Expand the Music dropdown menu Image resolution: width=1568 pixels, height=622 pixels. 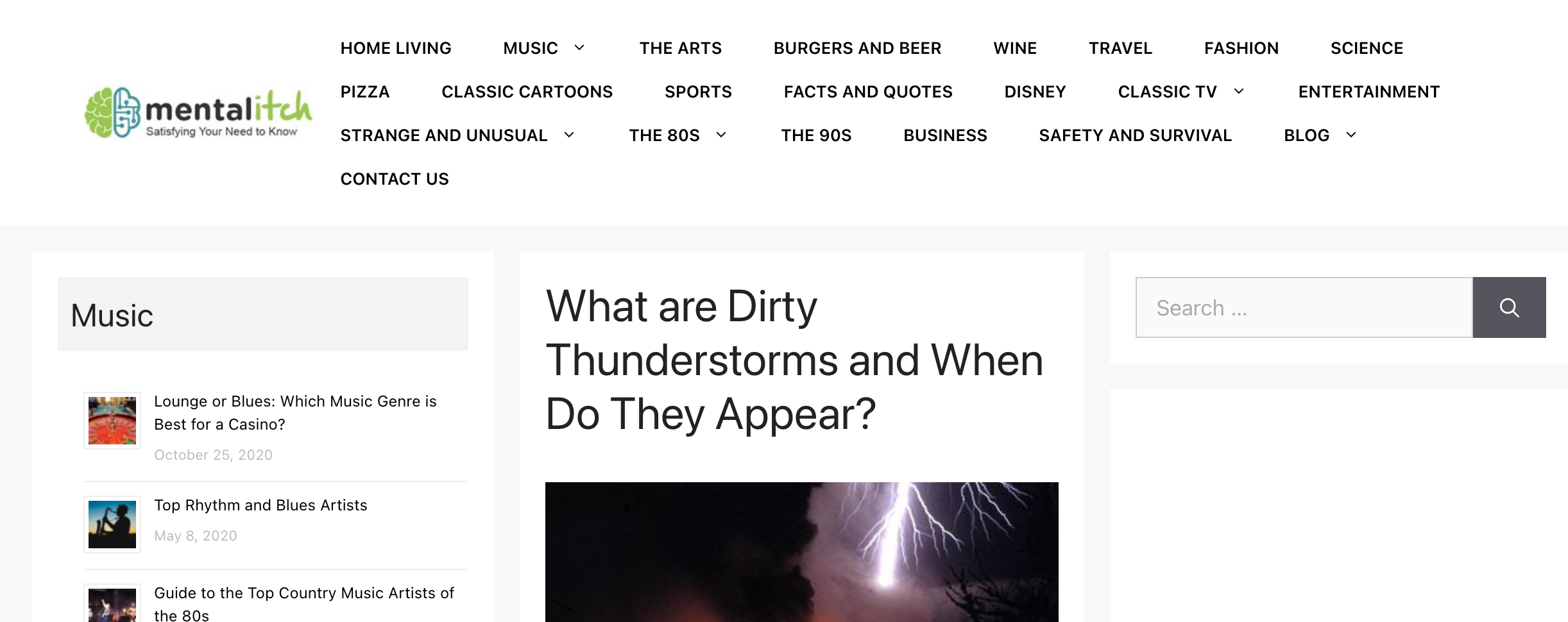click(x=579, y=48)
